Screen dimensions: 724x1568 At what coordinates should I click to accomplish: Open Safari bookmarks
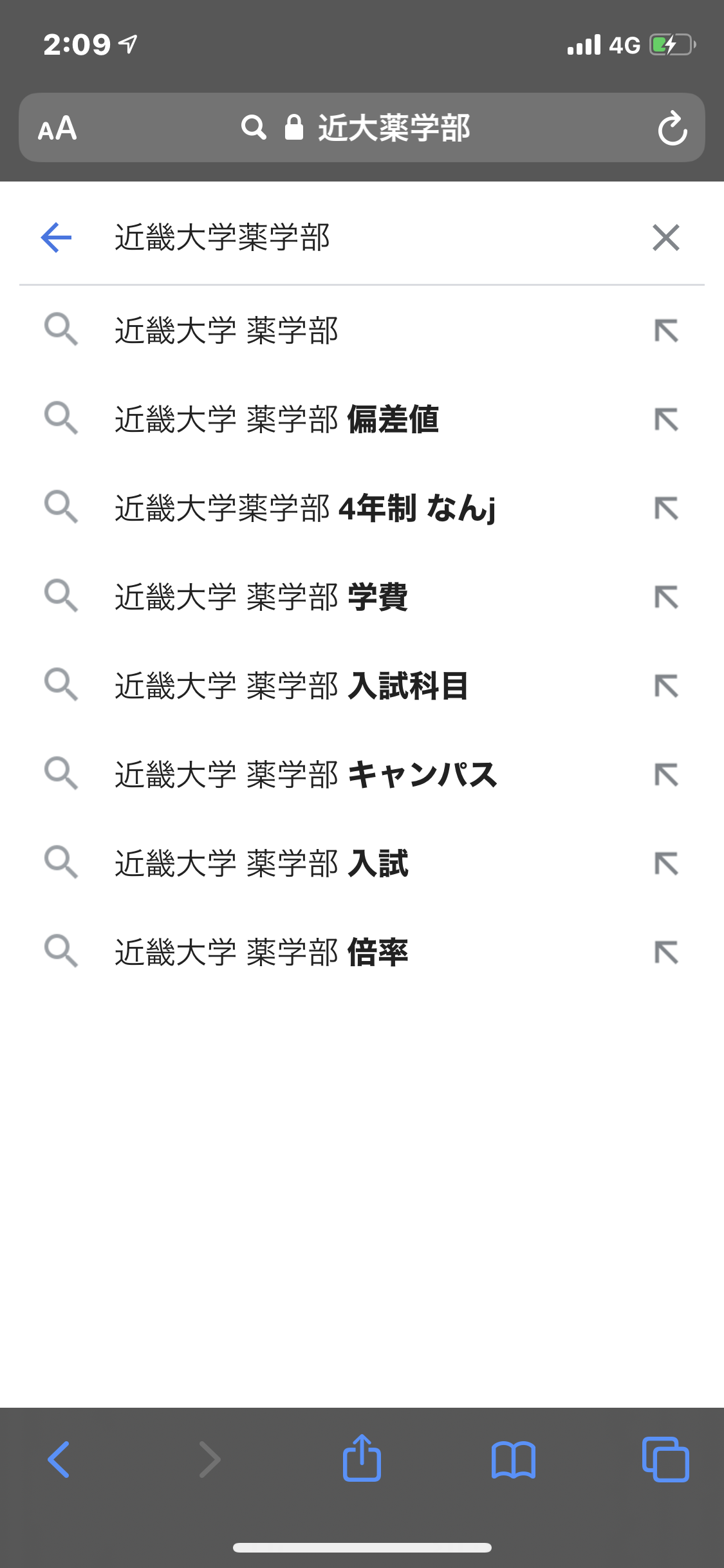(x=513, y=1459)
